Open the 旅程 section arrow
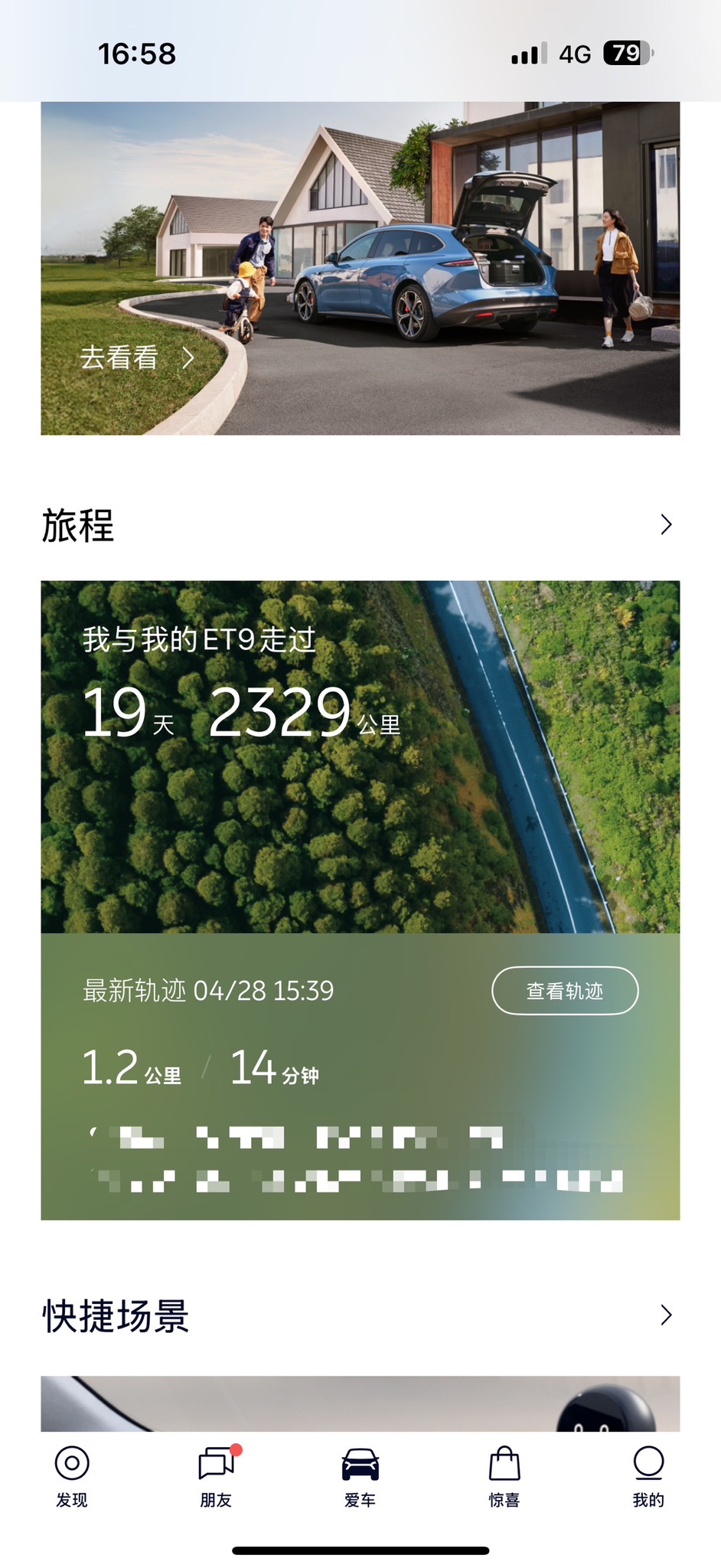The image size is (721, 1568). (x=665, y=524)
